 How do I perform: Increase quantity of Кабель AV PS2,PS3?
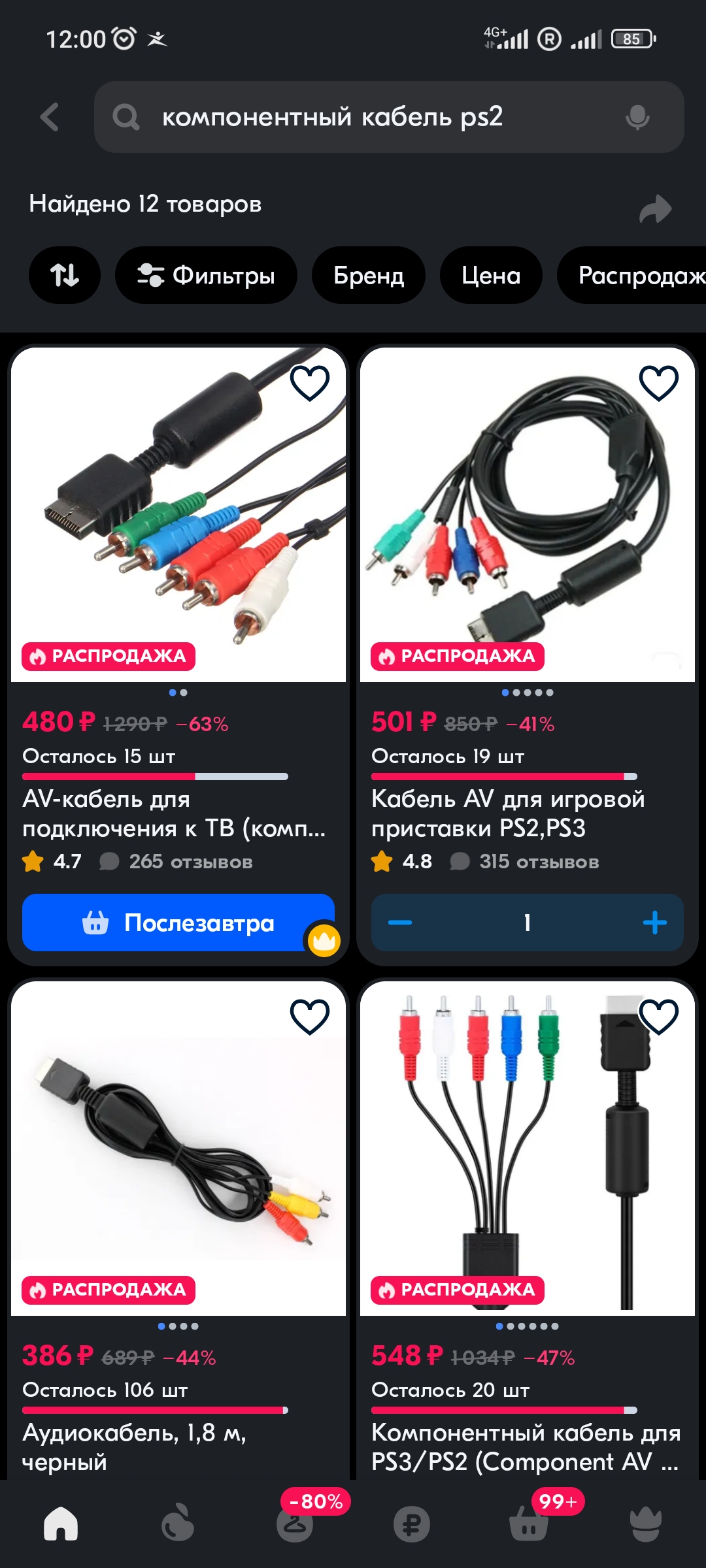[x=654, y=923]
